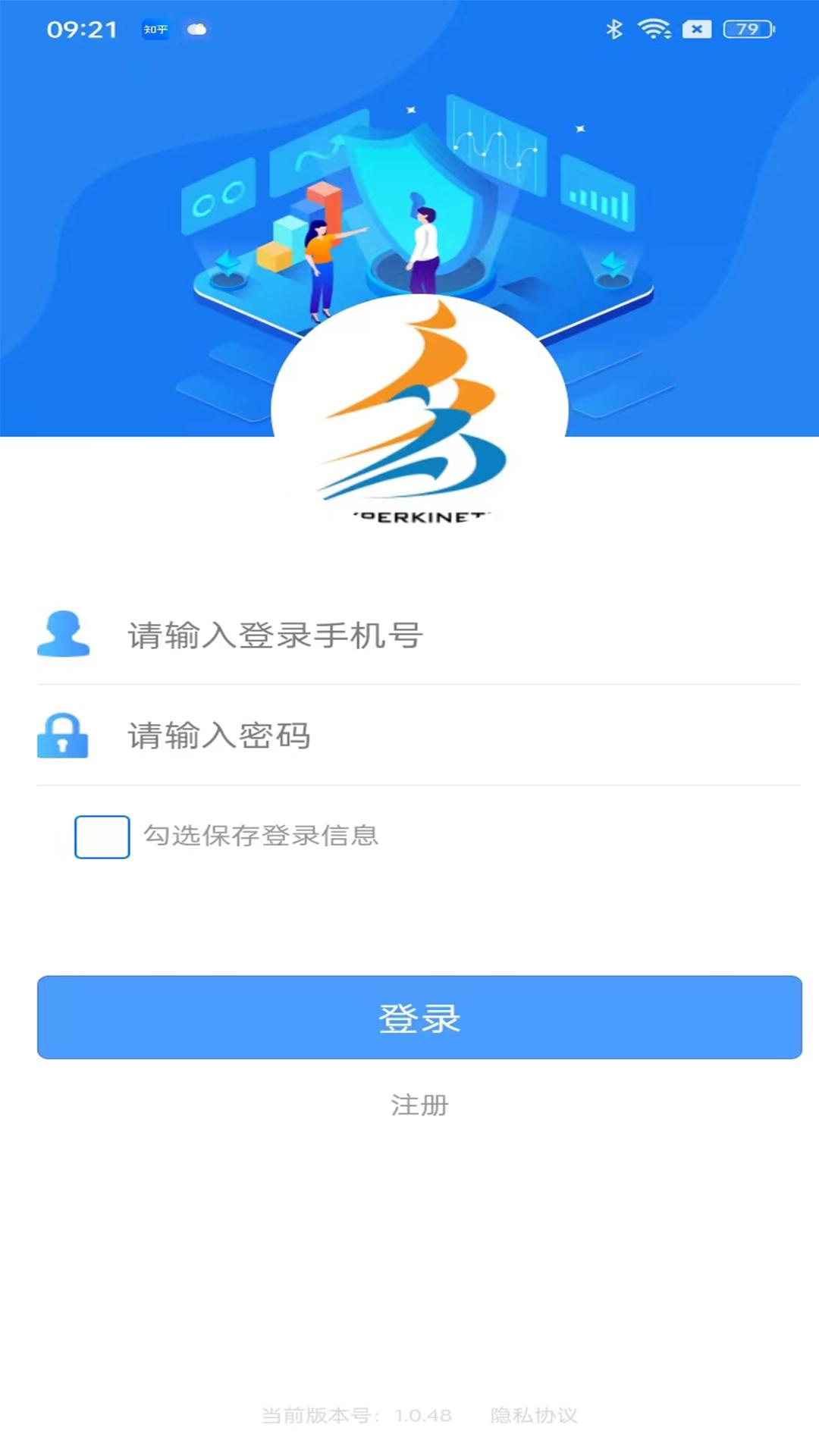The width and height of the screenshot is (819, 1456).
Task: Tap 注册 to start registration
Action: (418, 1106)
